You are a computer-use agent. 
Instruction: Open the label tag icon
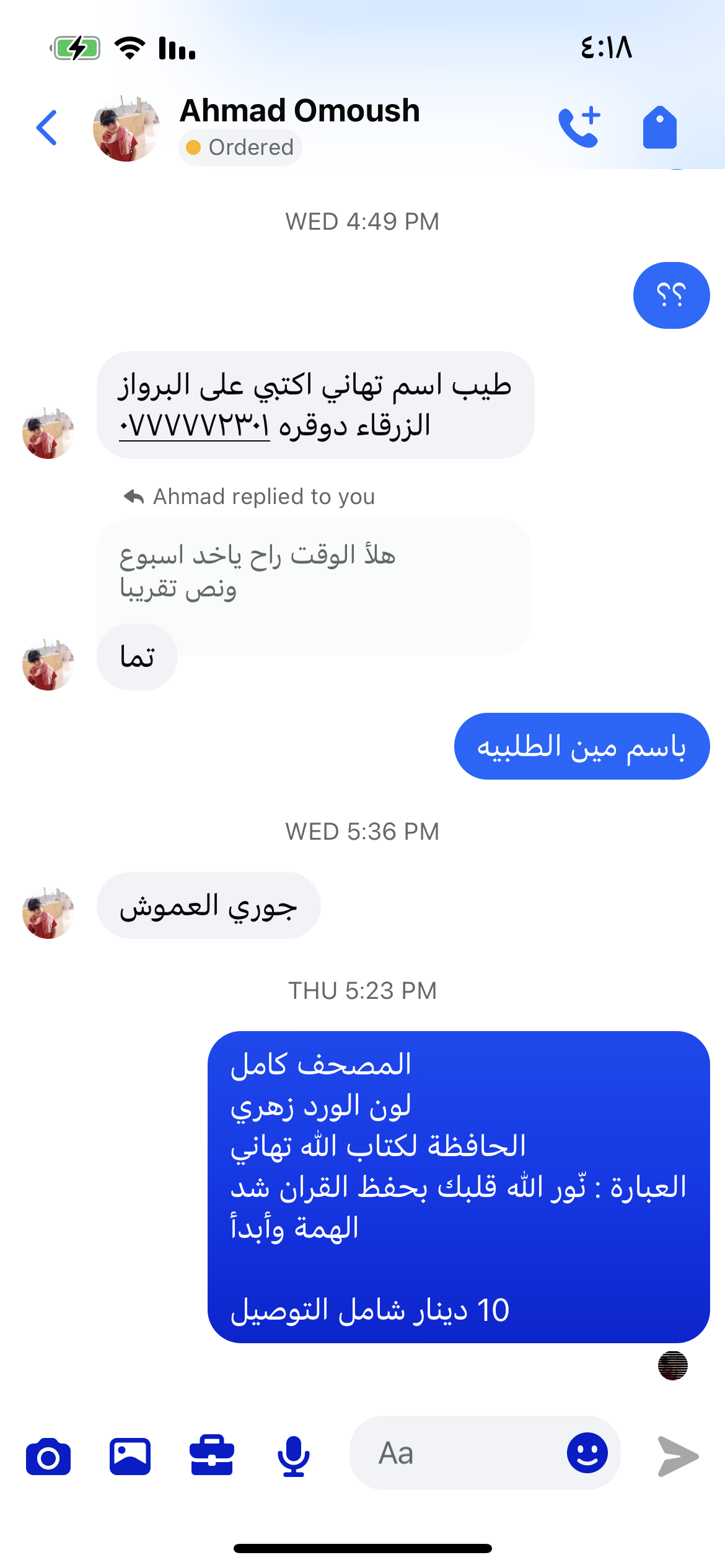(659, 128)
